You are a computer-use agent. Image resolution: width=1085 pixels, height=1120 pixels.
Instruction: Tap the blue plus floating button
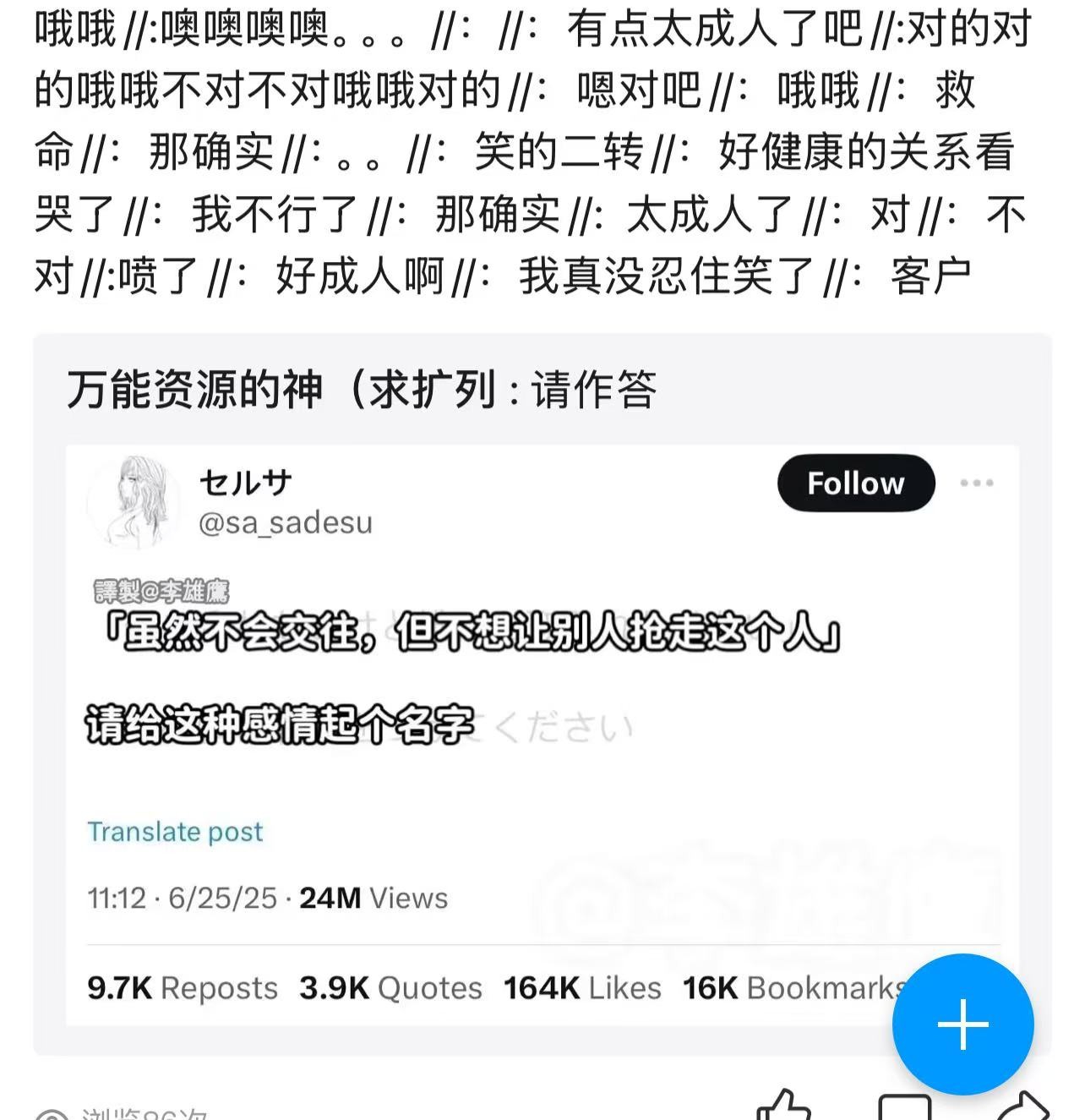(962, 1024)
